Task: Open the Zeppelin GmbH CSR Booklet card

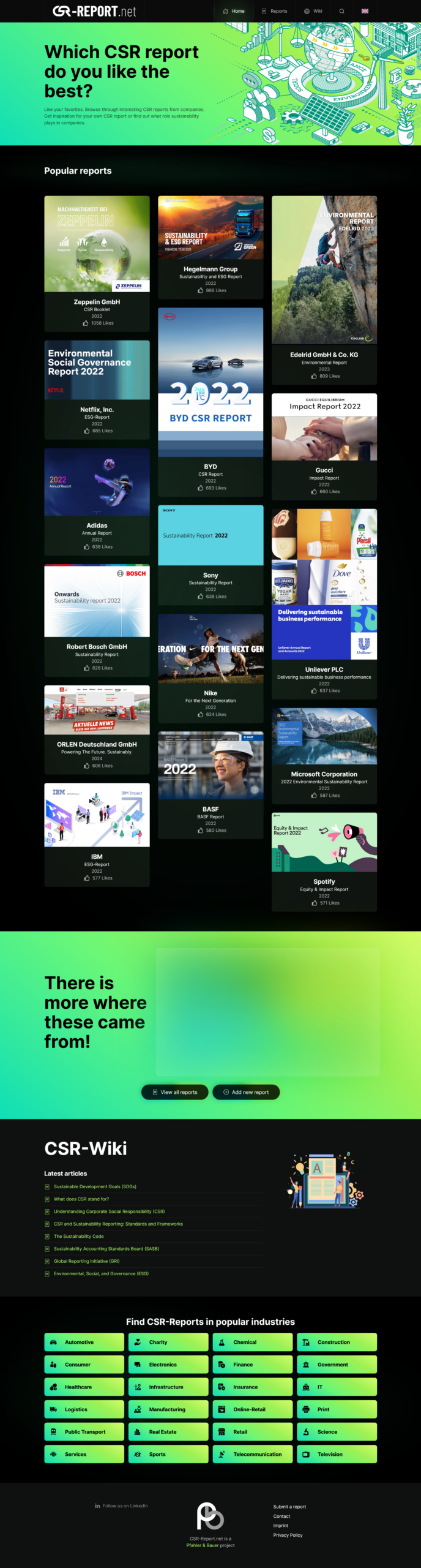Action: [97, 263]
